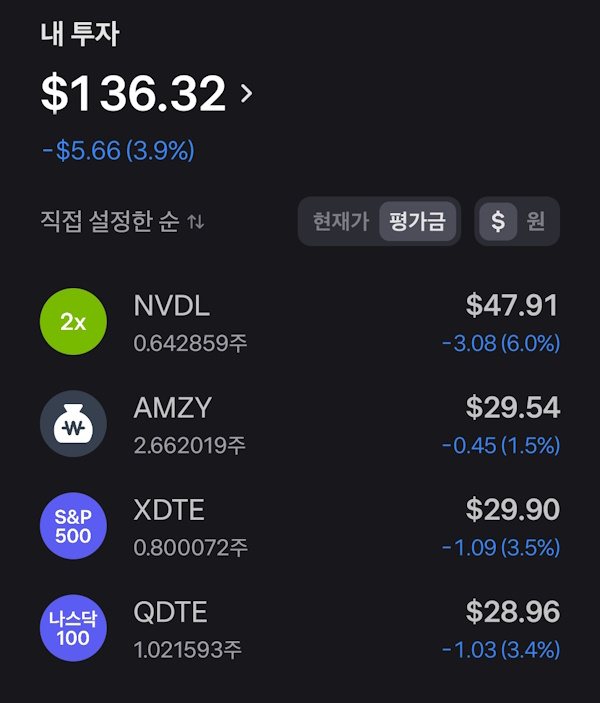The image size is (600, 703).
Task: Open the $136.32 total investment details
Action: [147, 93]
